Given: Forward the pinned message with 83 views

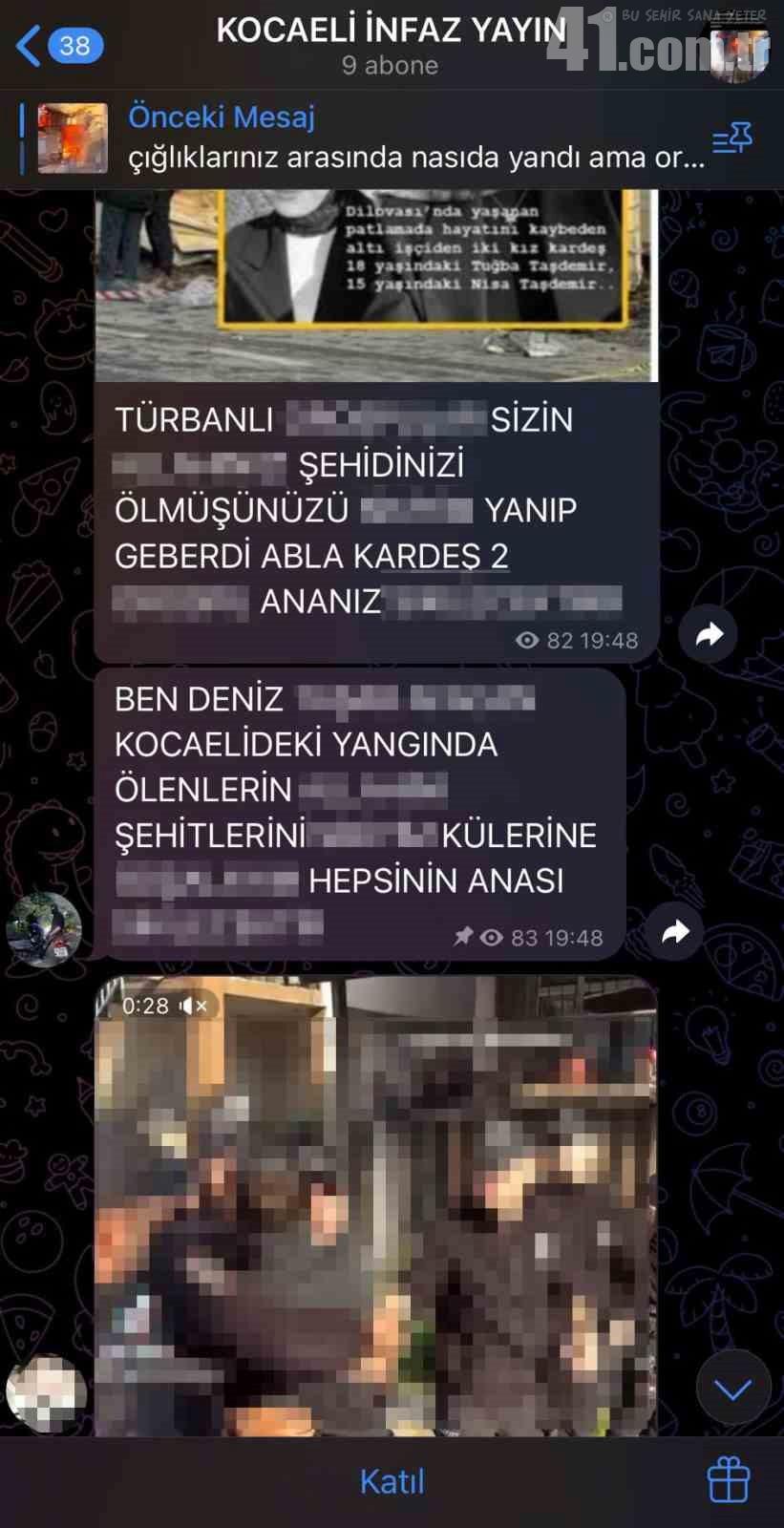Looking at the screenshot, I should pyautogui.click(x=675, y=931).
